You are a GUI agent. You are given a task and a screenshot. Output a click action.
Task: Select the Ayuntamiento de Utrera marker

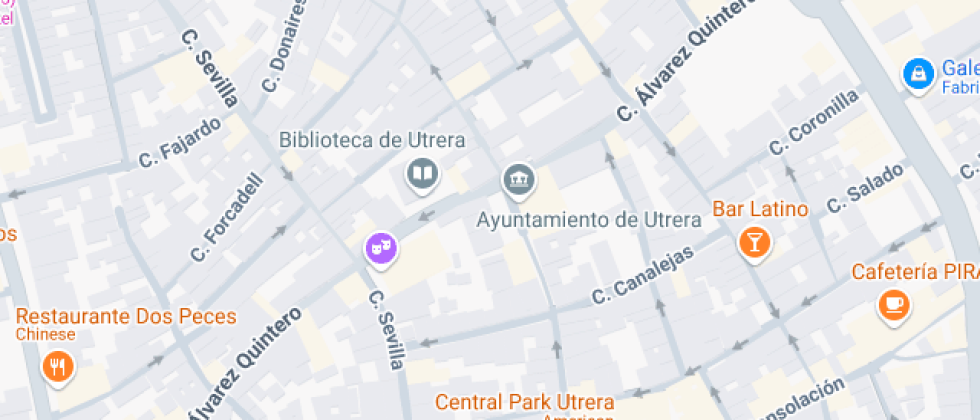(517, 181)
